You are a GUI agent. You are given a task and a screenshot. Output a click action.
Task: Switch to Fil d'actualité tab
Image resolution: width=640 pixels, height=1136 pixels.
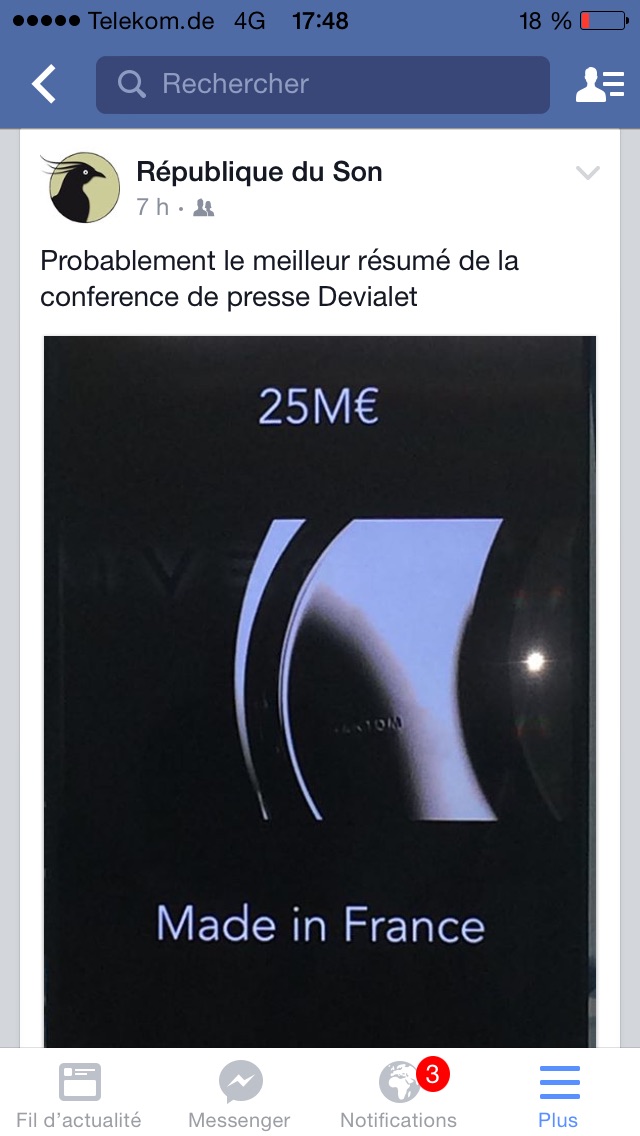(x=79, y=1095)
